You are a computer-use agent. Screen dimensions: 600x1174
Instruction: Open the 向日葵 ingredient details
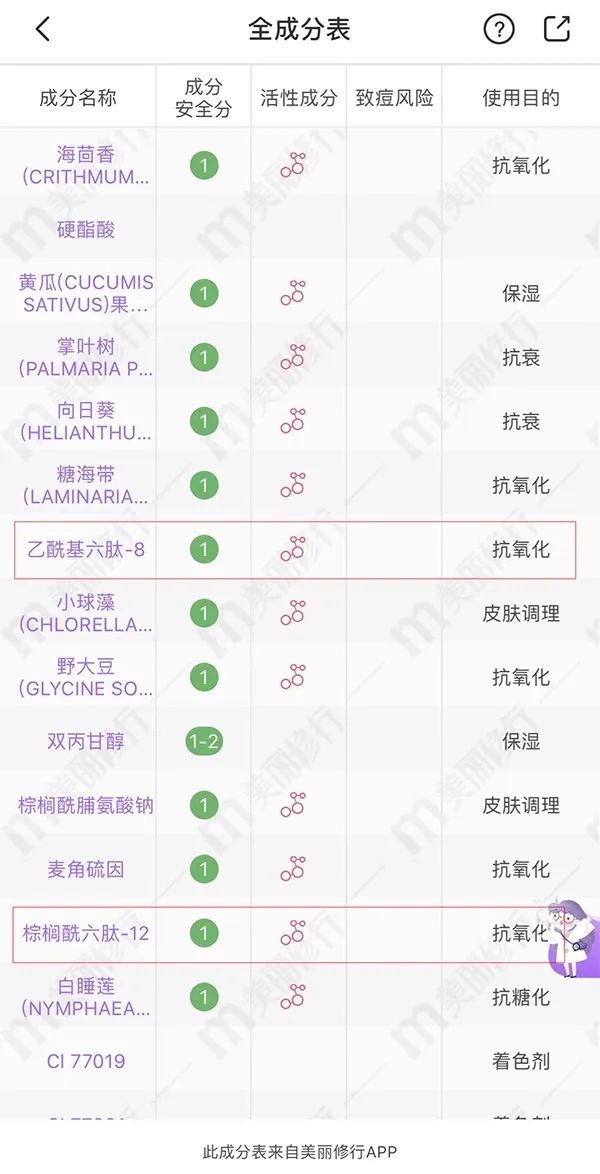tap(86, 421)
